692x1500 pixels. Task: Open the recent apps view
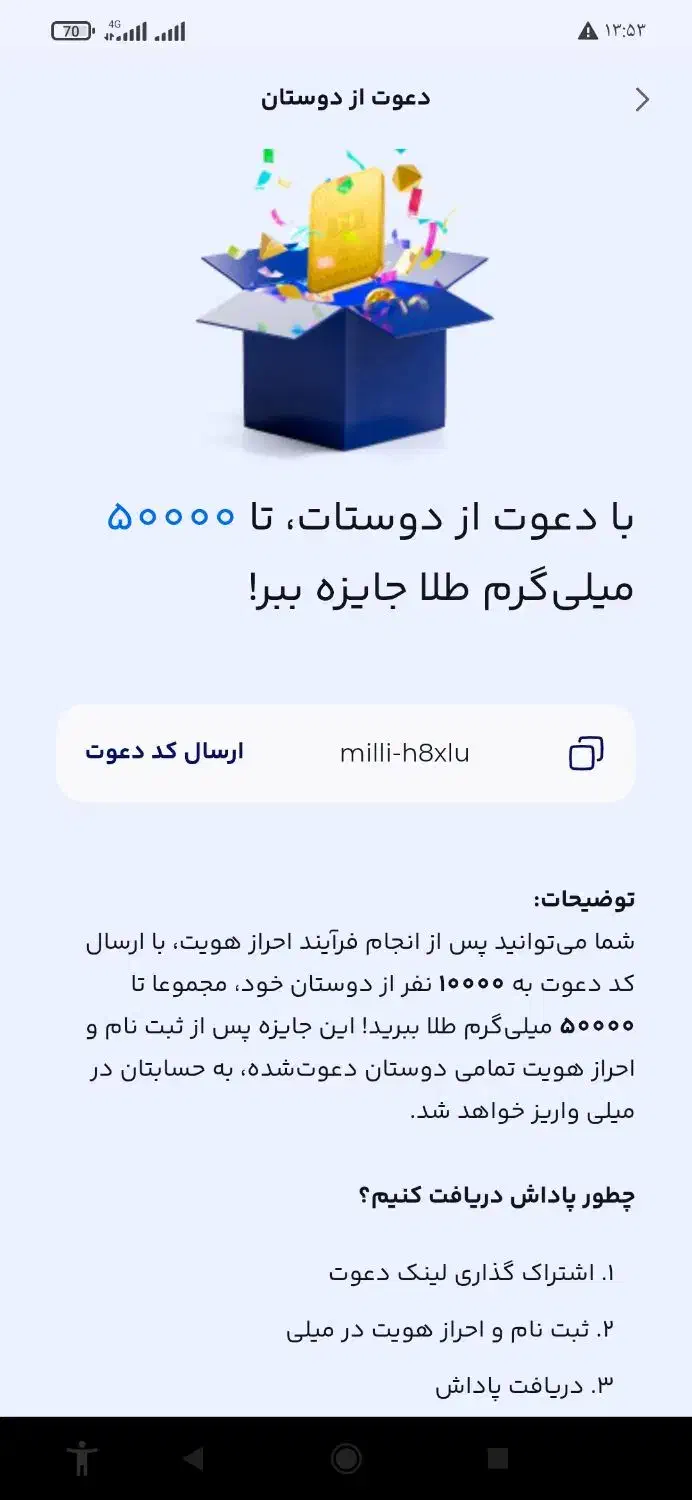(498, 1459)
